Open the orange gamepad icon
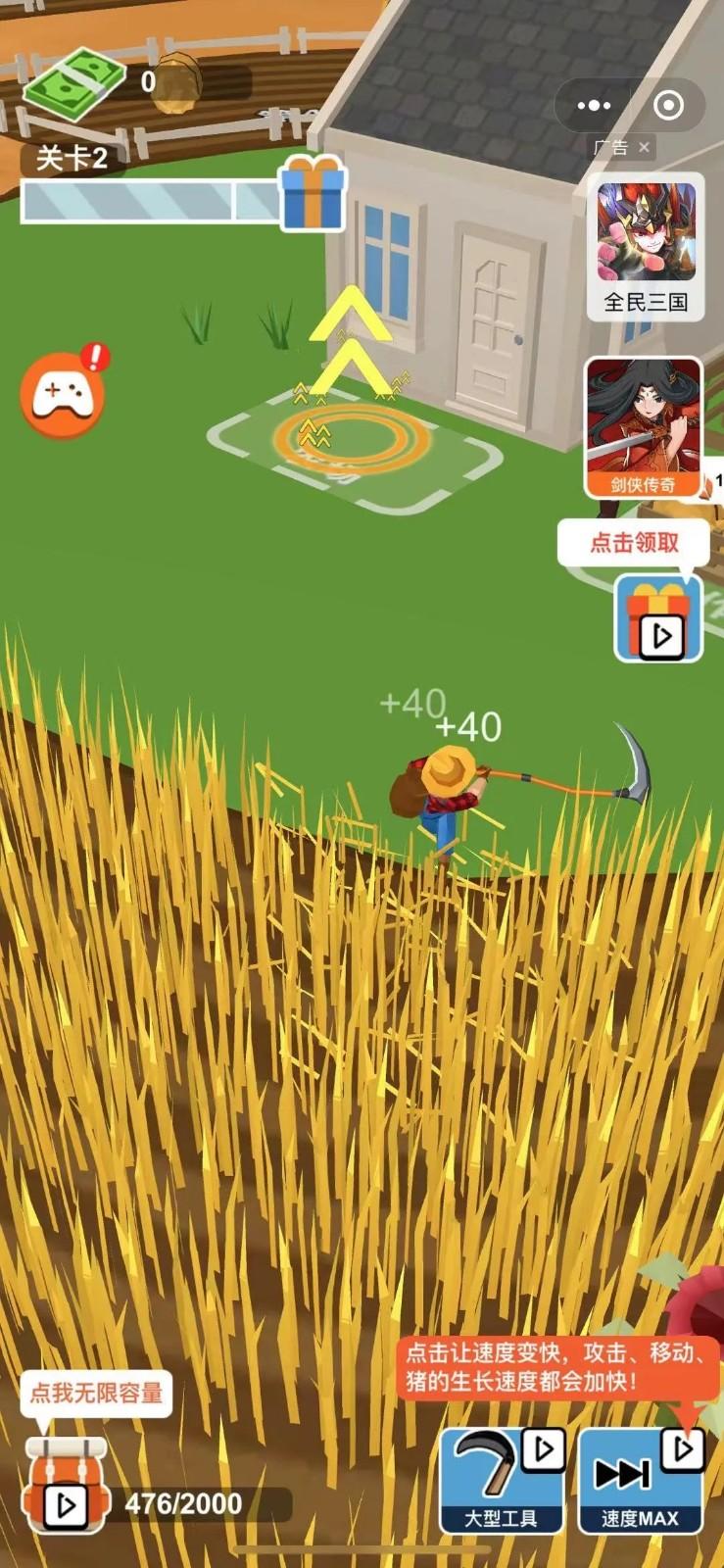This screenshot has width=724, height=1568. pos(63,395)
